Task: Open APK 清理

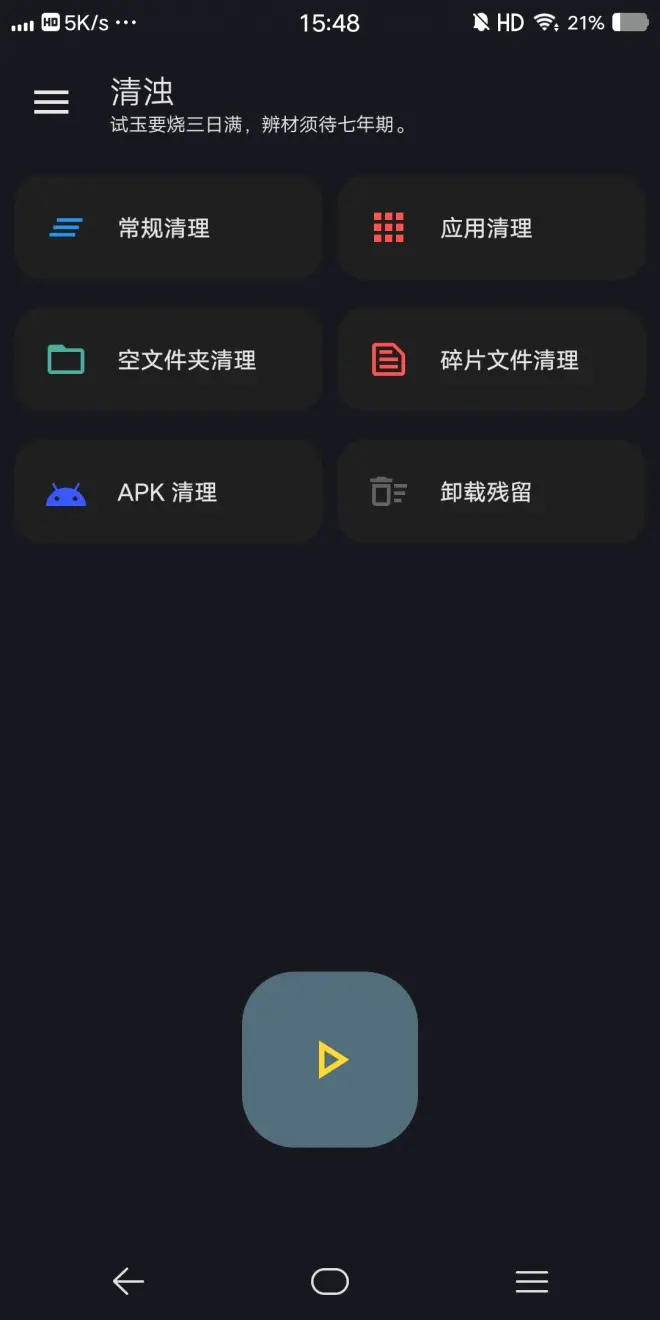Action: click(168, 492)
